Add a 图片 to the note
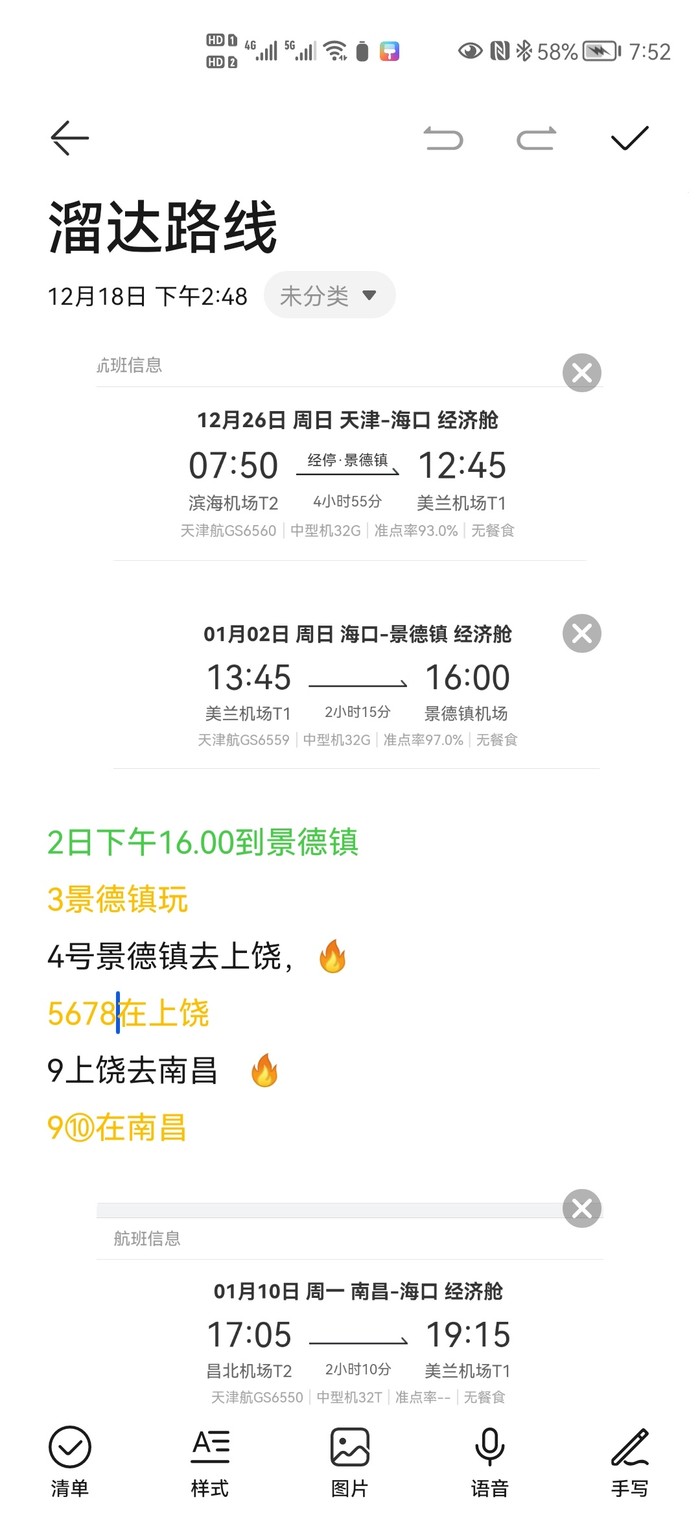The width and height of the screenshot is (700, 1517). click(350, 1462)
